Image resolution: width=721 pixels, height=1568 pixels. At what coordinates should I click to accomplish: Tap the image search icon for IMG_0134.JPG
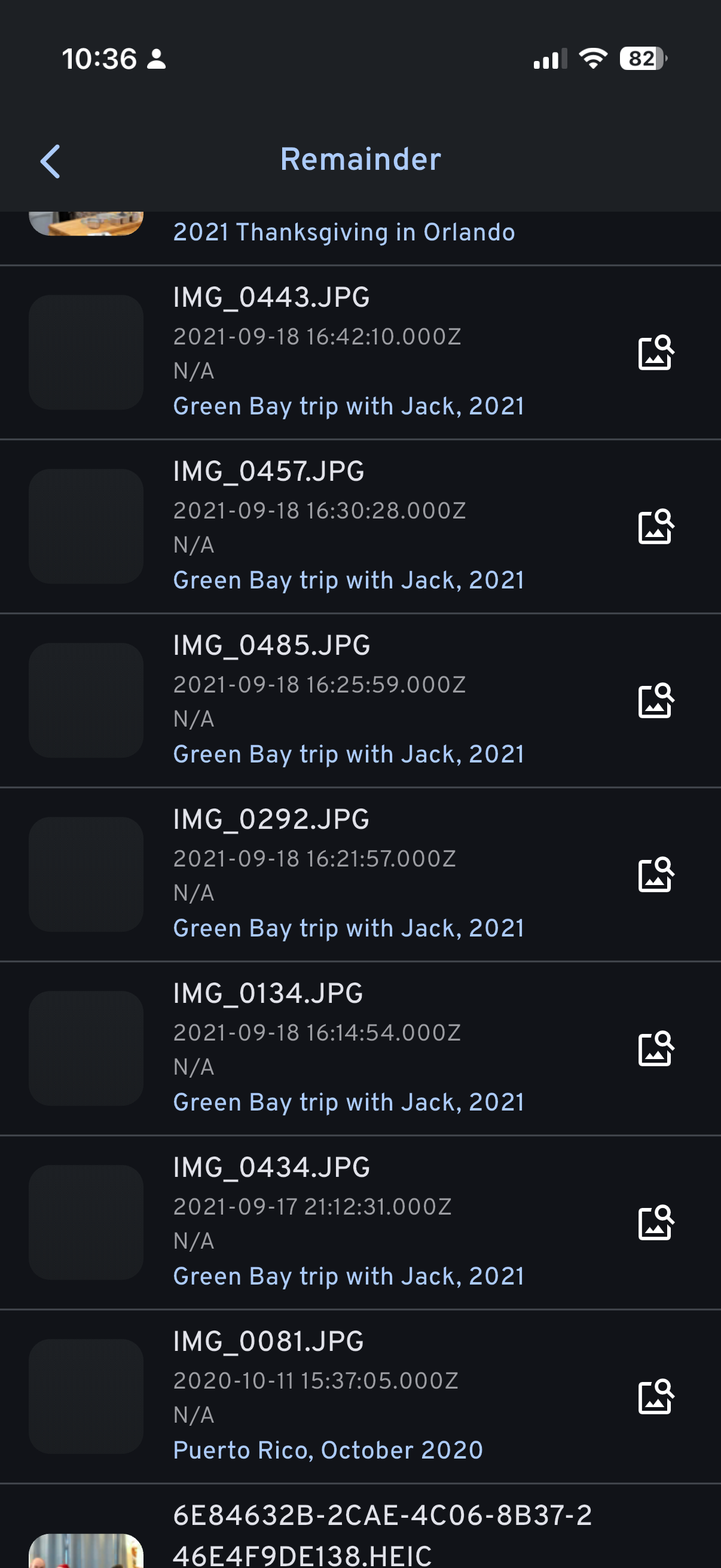click(655, 1049)
